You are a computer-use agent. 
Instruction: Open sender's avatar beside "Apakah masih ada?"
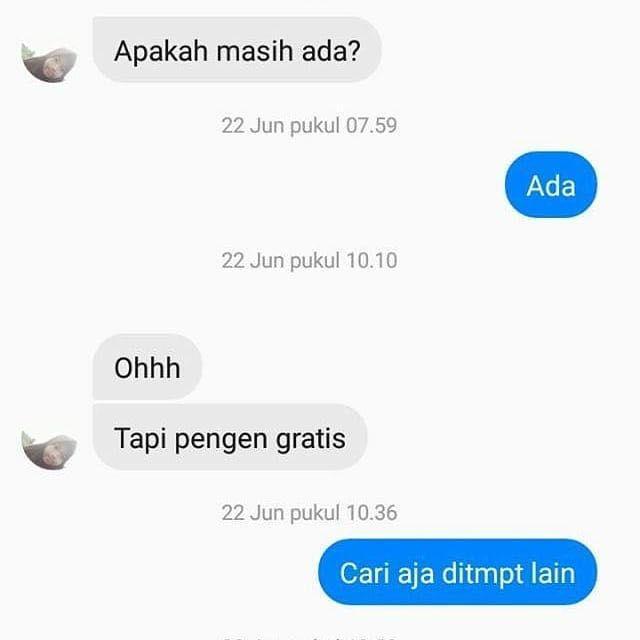(49, 62)
